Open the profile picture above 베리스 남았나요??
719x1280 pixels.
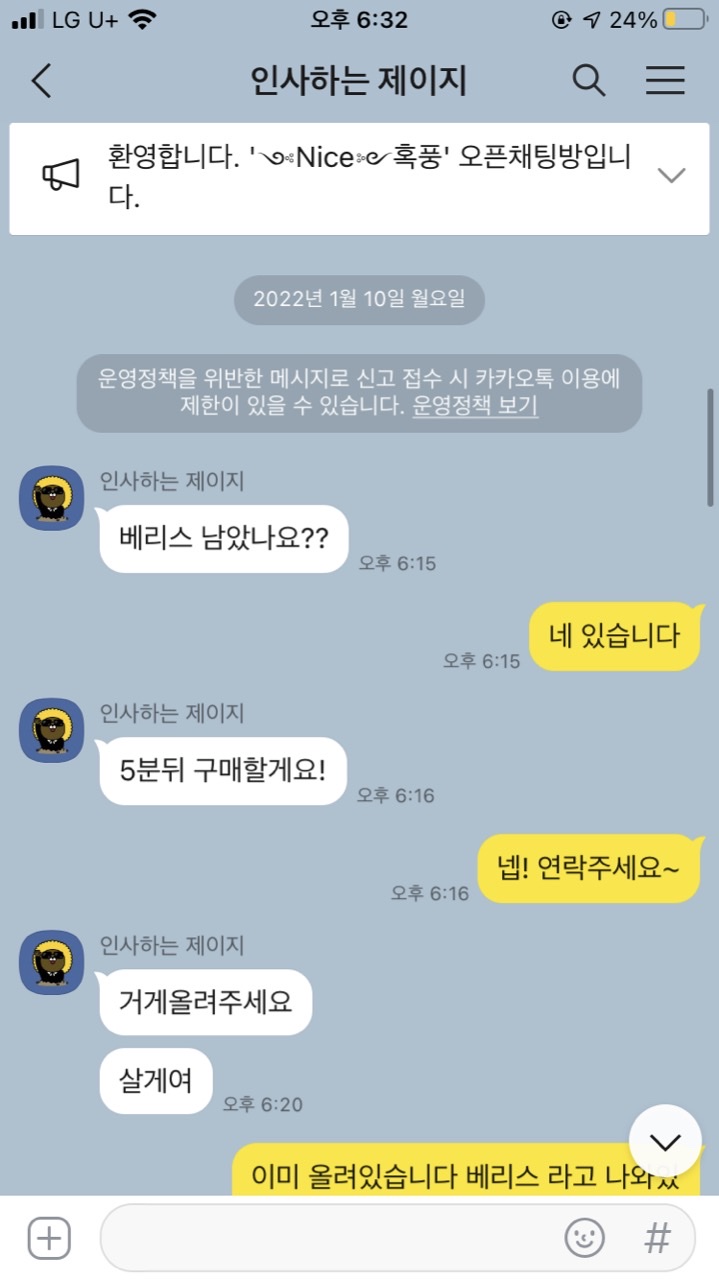52,498
